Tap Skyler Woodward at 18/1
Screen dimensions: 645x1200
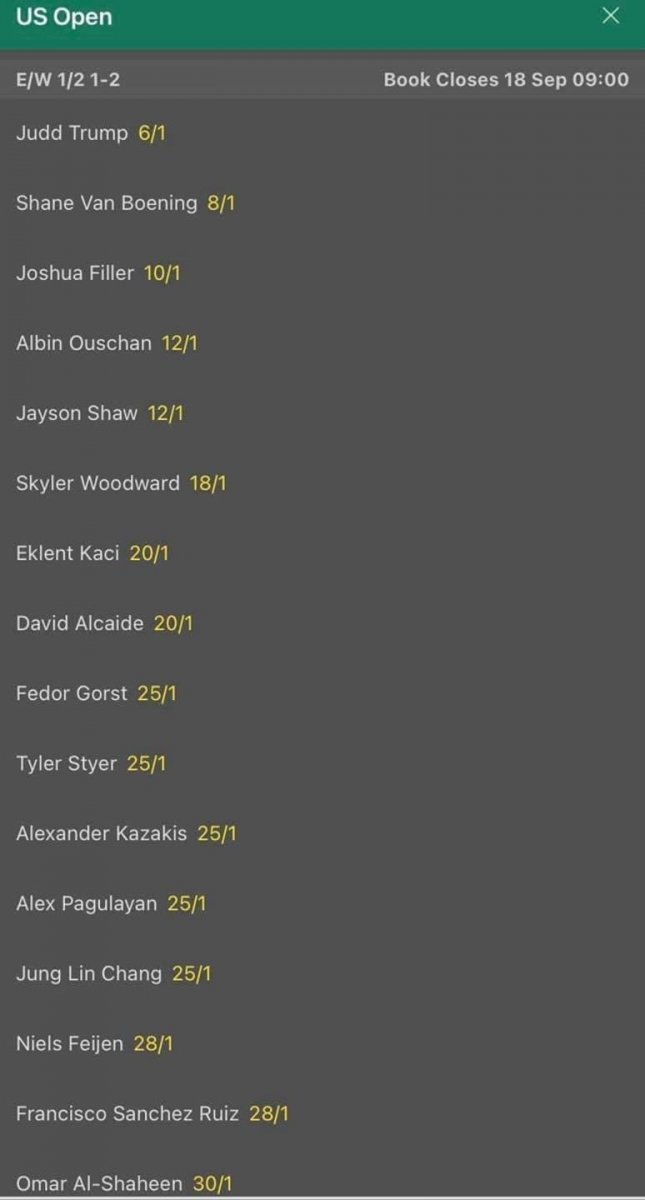point(208,483)
